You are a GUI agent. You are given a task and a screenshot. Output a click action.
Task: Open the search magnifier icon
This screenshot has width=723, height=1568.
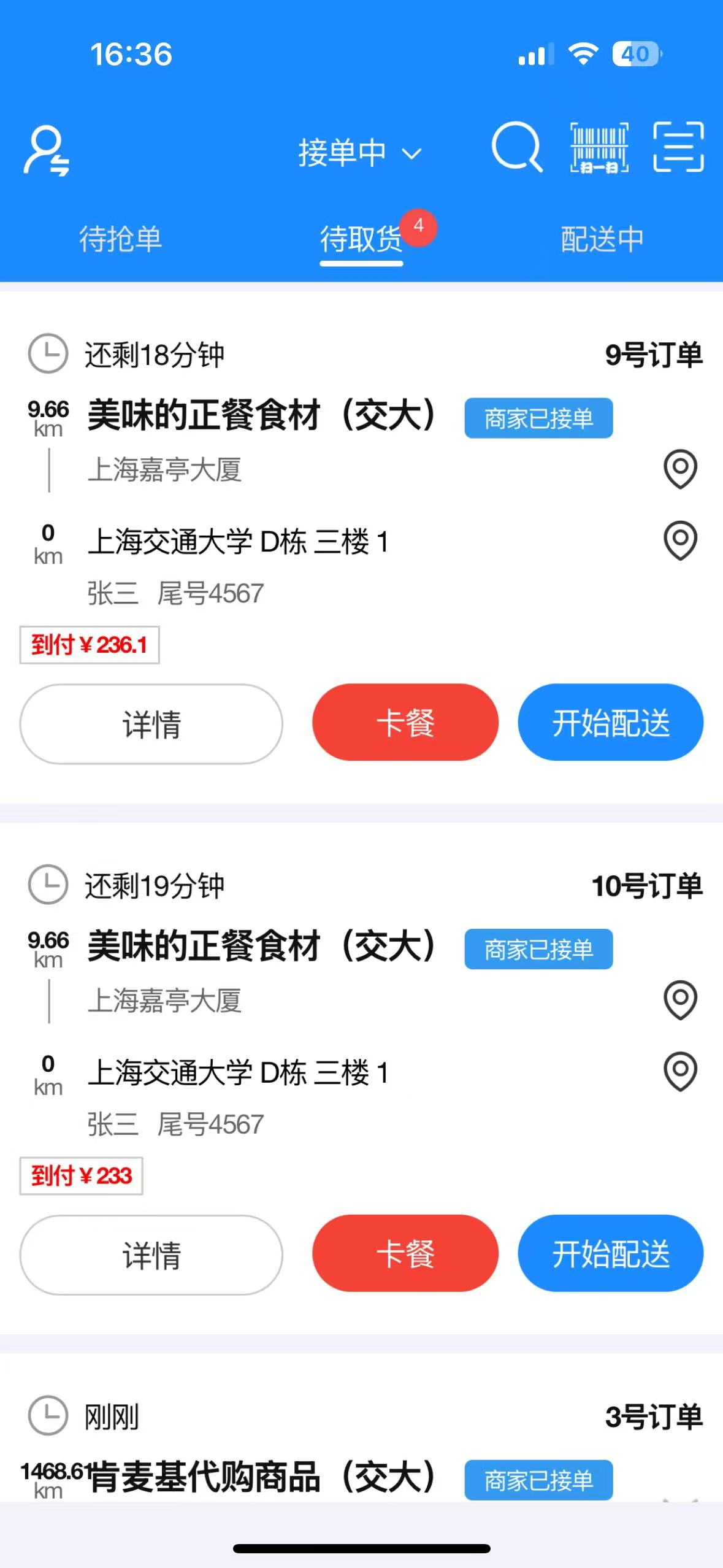[517, 147]
